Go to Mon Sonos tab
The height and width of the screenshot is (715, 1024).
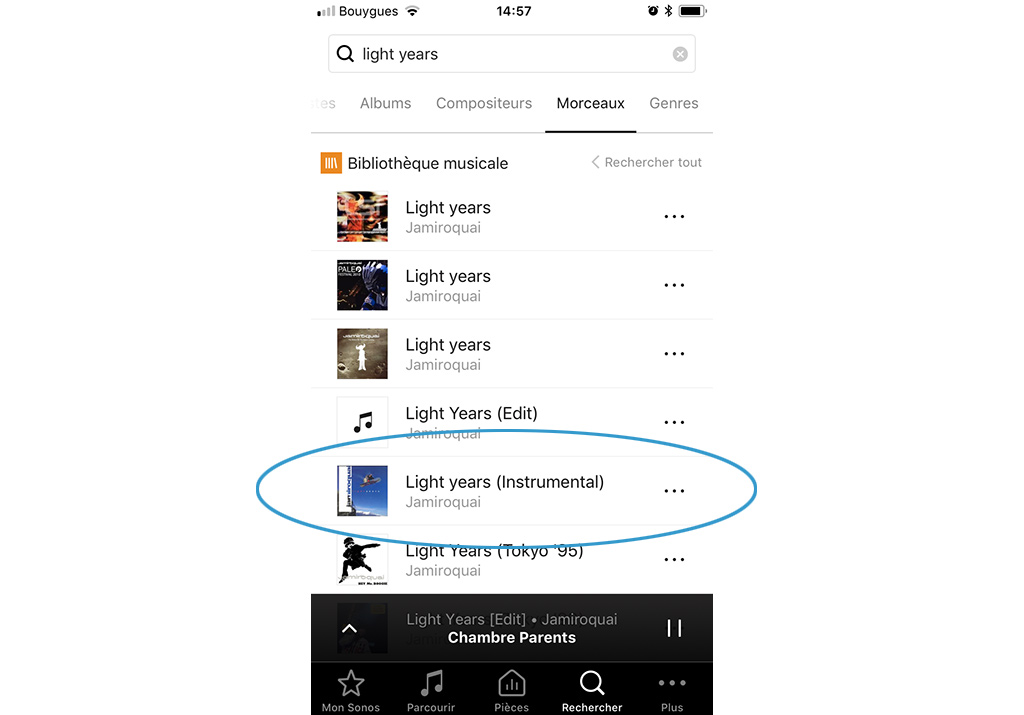[350, 690]
